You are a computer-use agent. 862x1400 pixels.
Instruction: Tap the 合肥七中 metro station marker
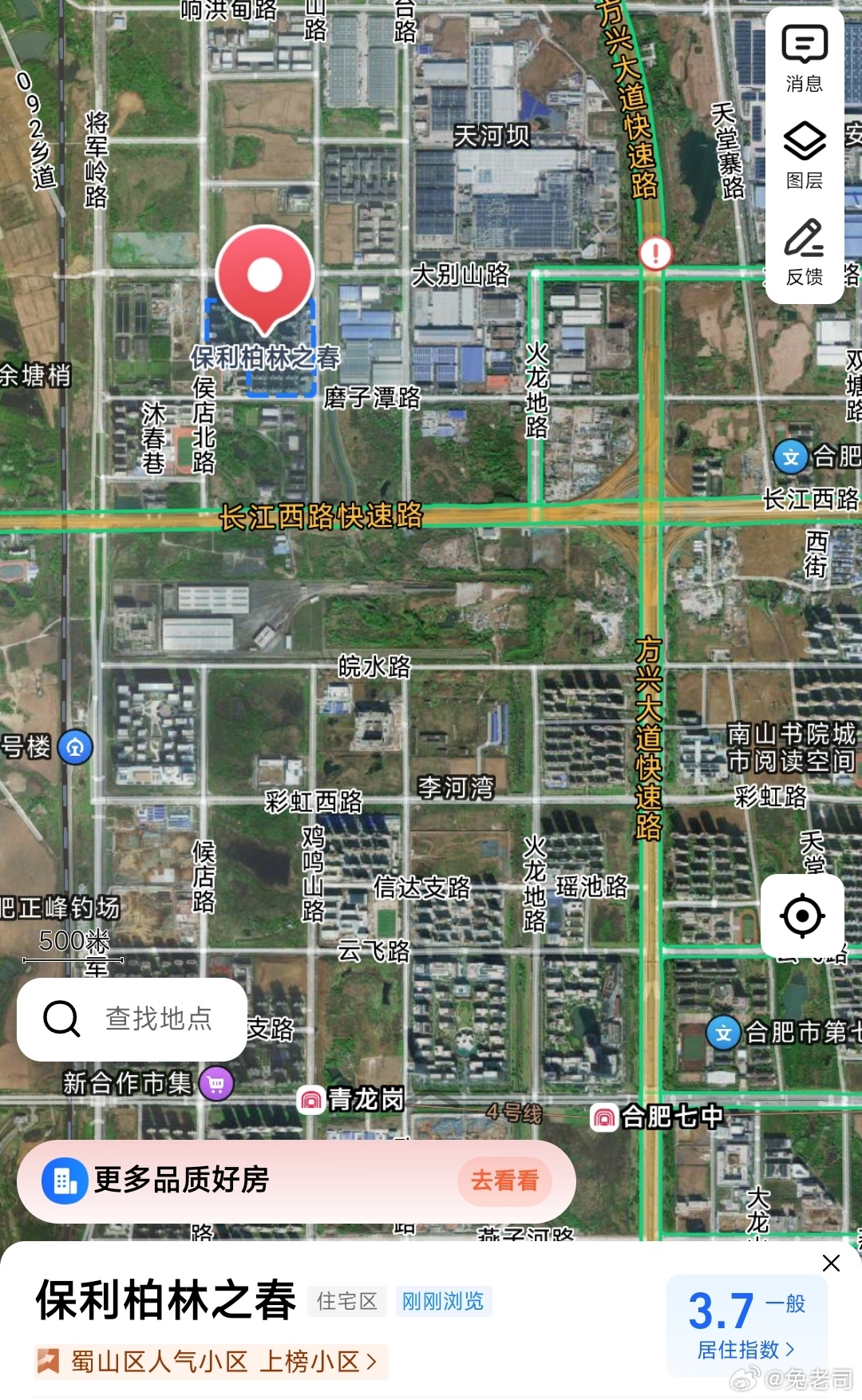click(x=604, y=1117)
